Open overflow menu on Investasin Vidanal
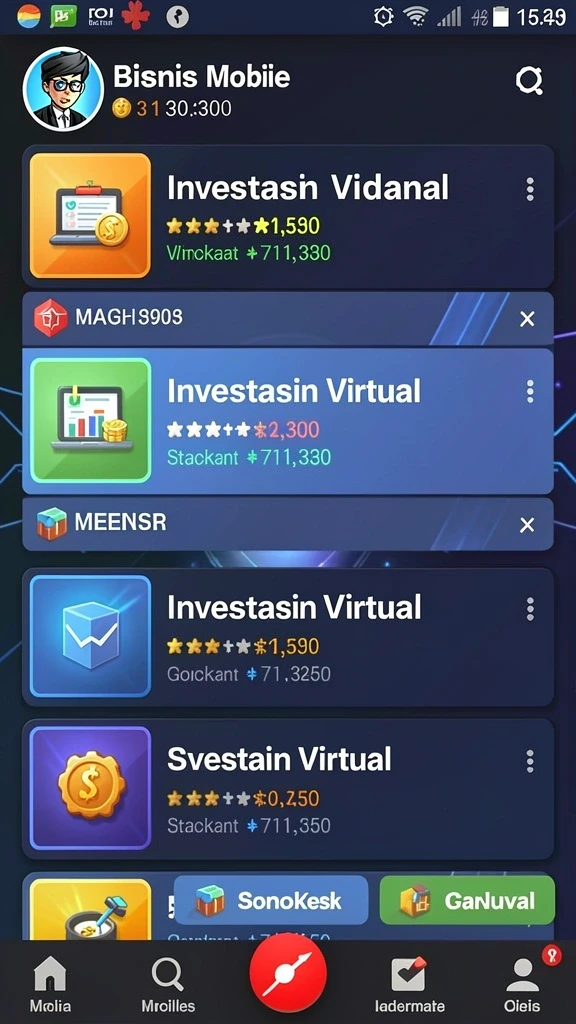This screenshot has width=576, height=1024. coord(530,189)
